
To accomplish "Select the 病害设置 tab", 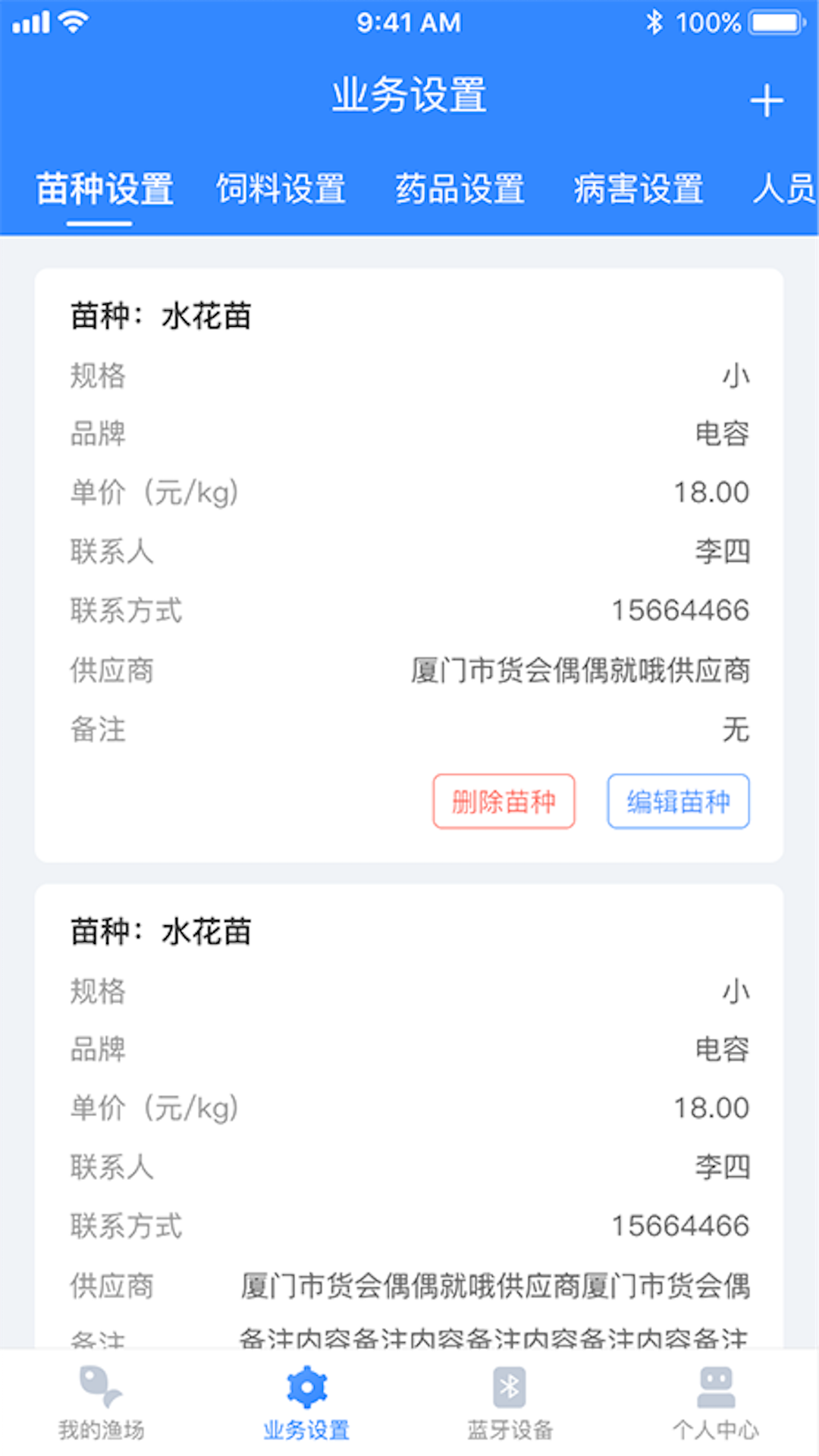I will 638,190.
